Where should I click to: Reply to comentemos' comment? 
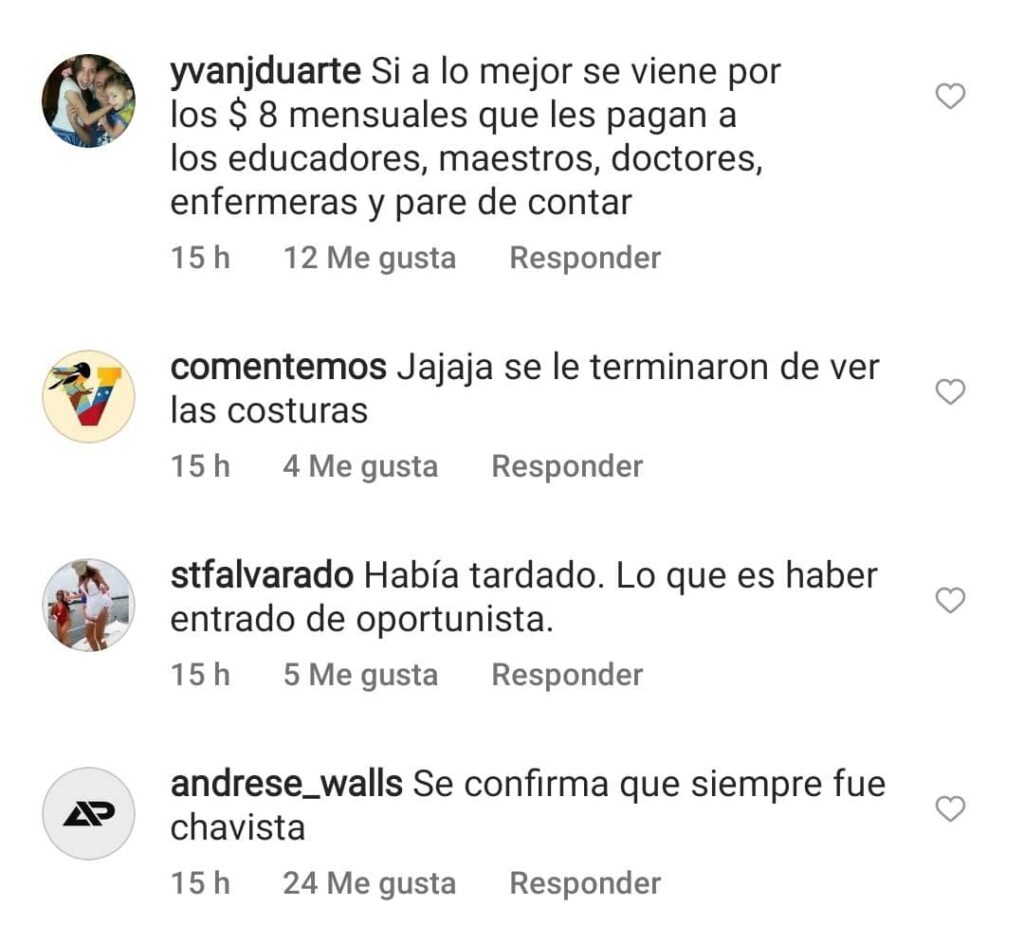pyautogui.click(x=567, y=467)
